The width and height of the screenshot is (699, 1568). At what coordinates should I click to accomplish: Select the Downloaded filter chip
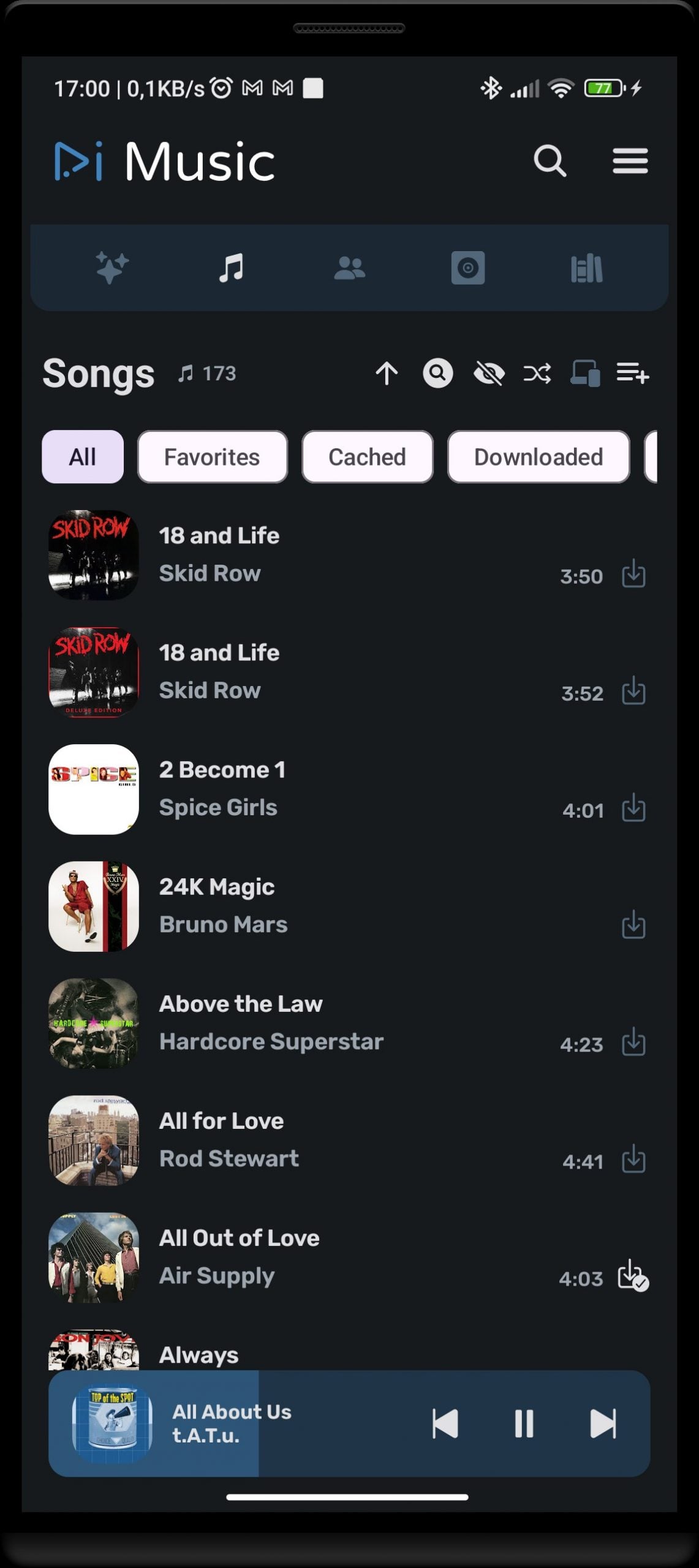pyautogui.click(x=538, y=457)
